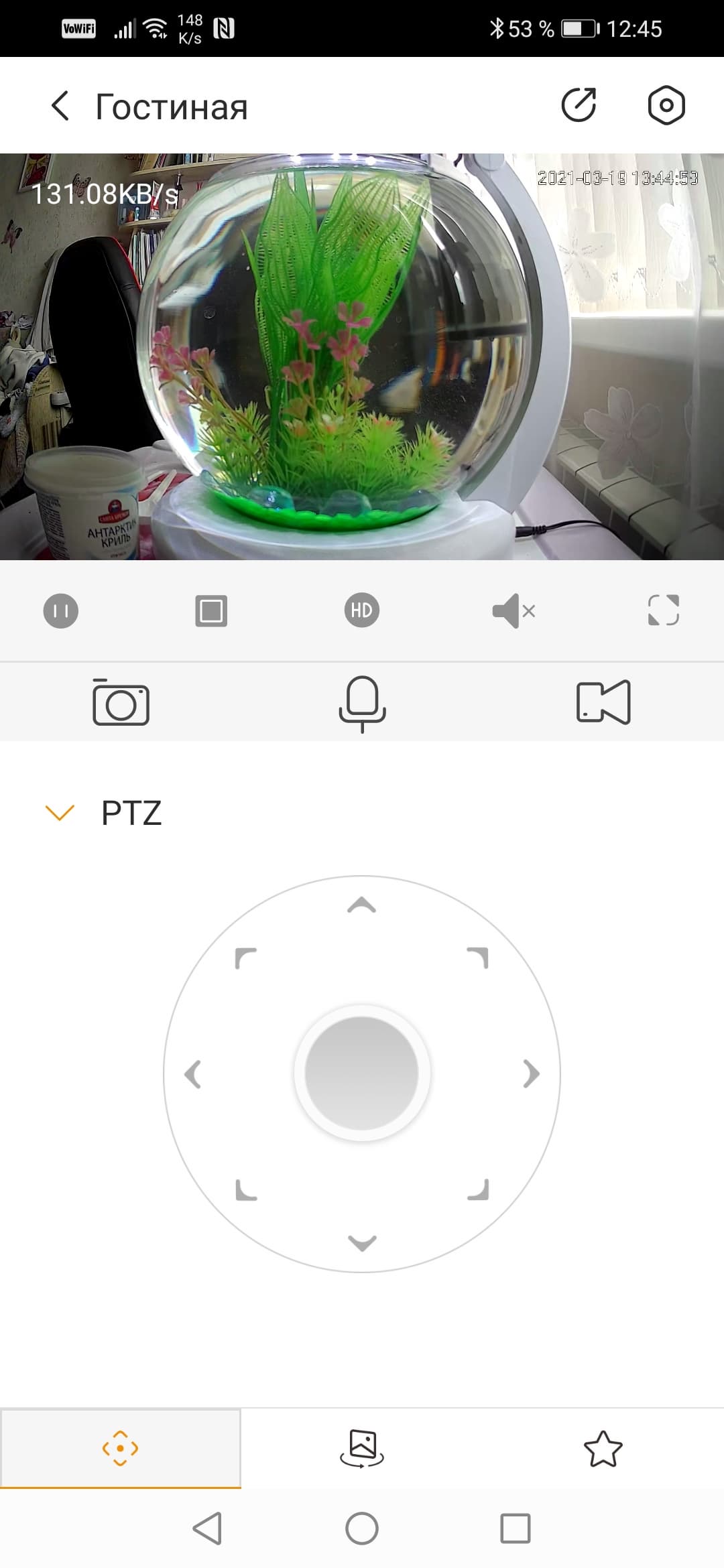Enter fullscreen video mode
Screen dimensions: 724x1568
click(x=663, y=610)
